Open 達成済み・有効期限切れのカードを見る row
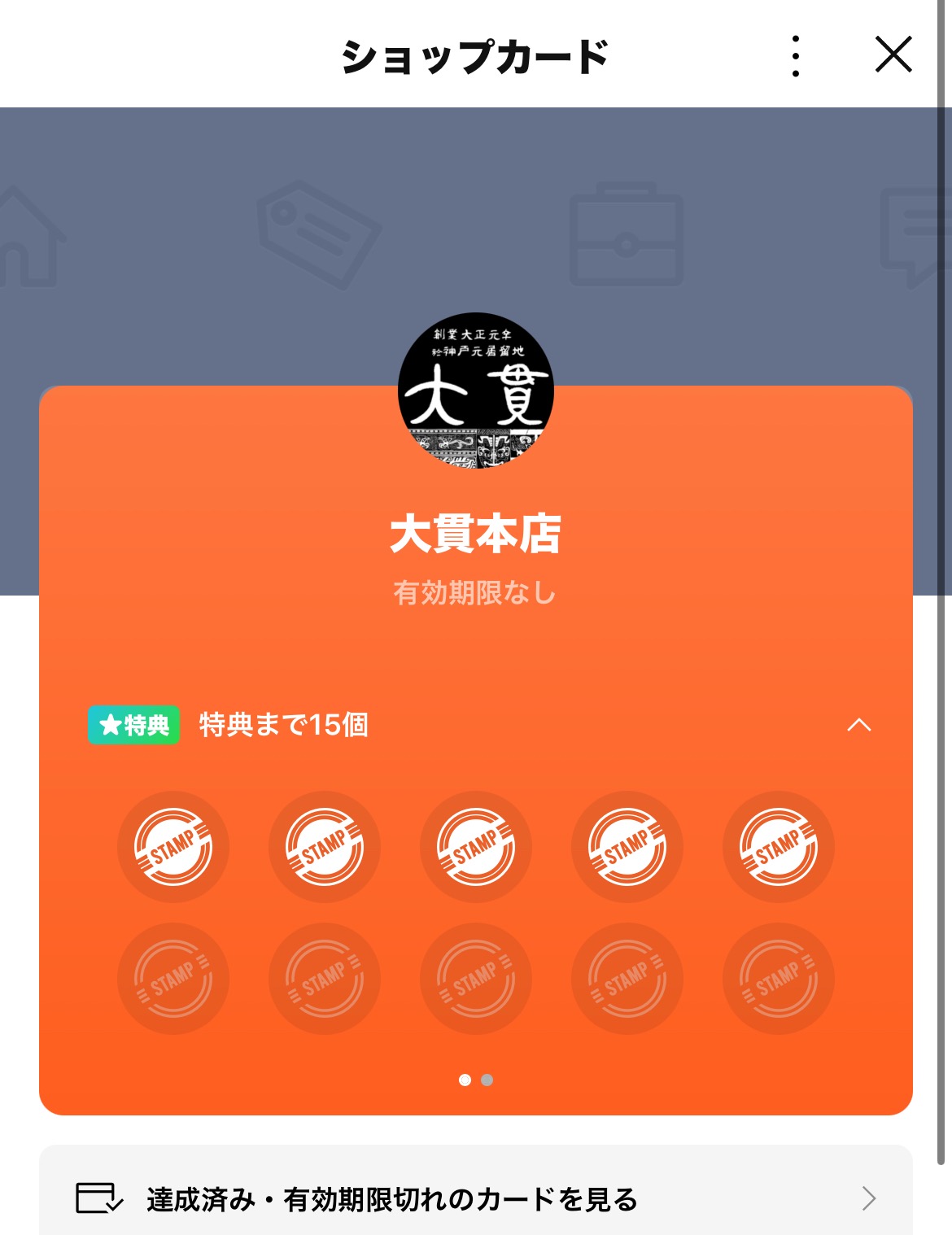The image size is (952, 1235). tap(475, 1198)
